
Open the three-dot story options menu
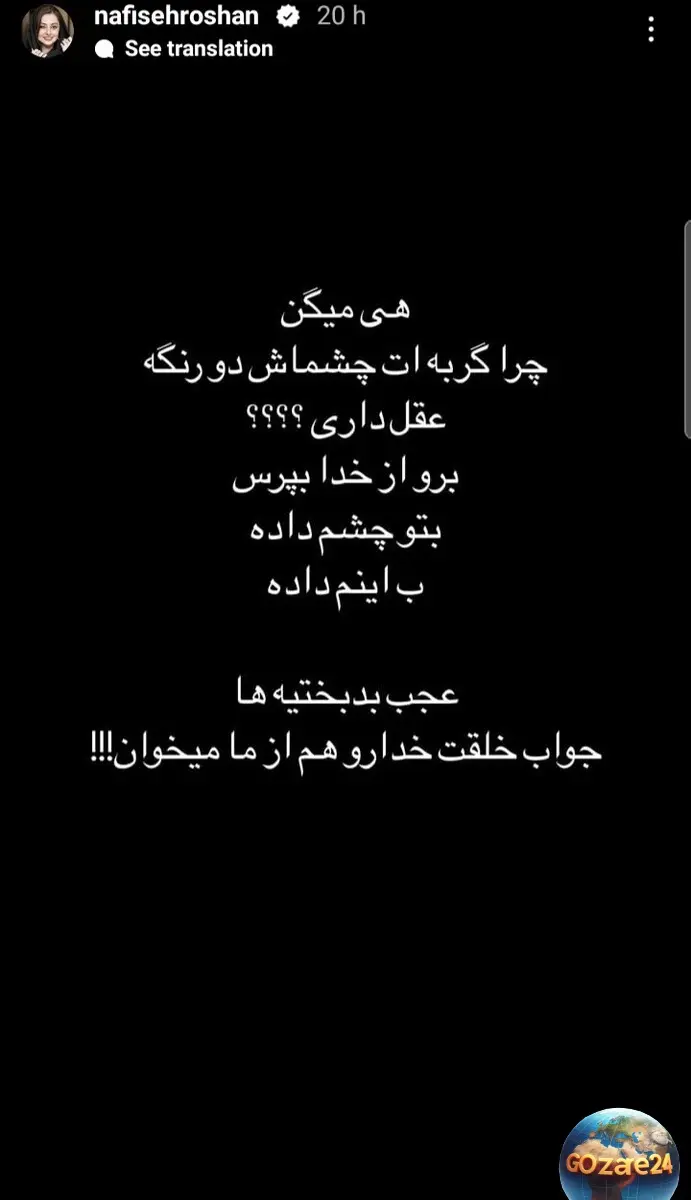pos(652,29)
